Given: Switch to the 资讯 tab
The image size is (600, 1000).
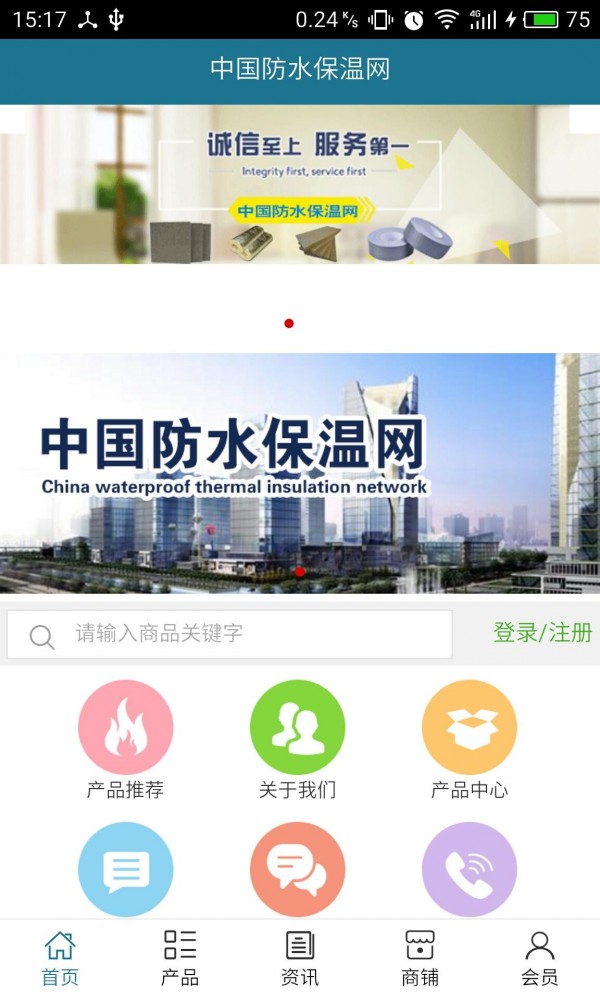Looking at the screenshot, I should tap(300, 958).
